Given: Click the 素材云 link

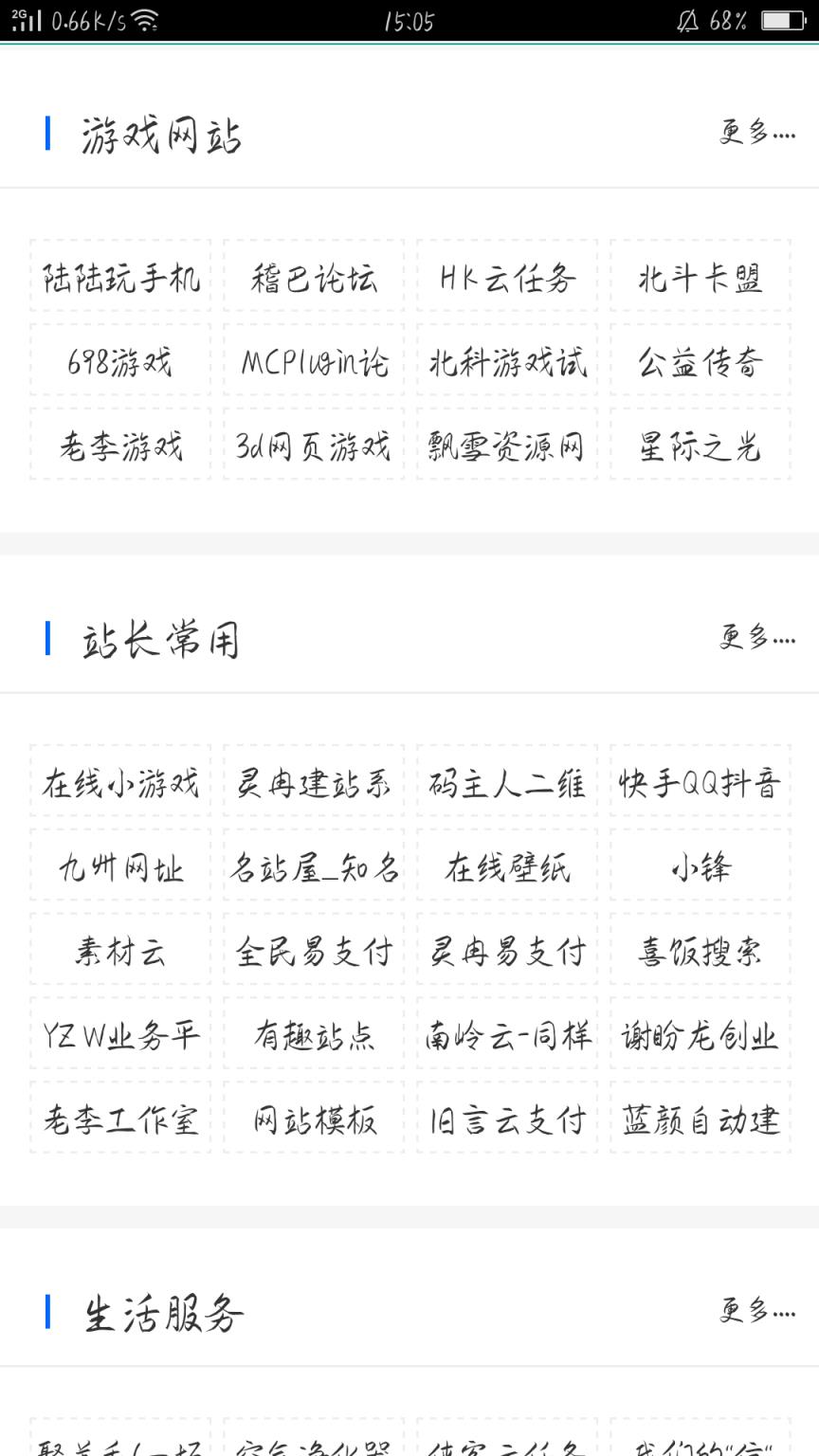Looking at the screenshot, I should (x=119, y=952).
